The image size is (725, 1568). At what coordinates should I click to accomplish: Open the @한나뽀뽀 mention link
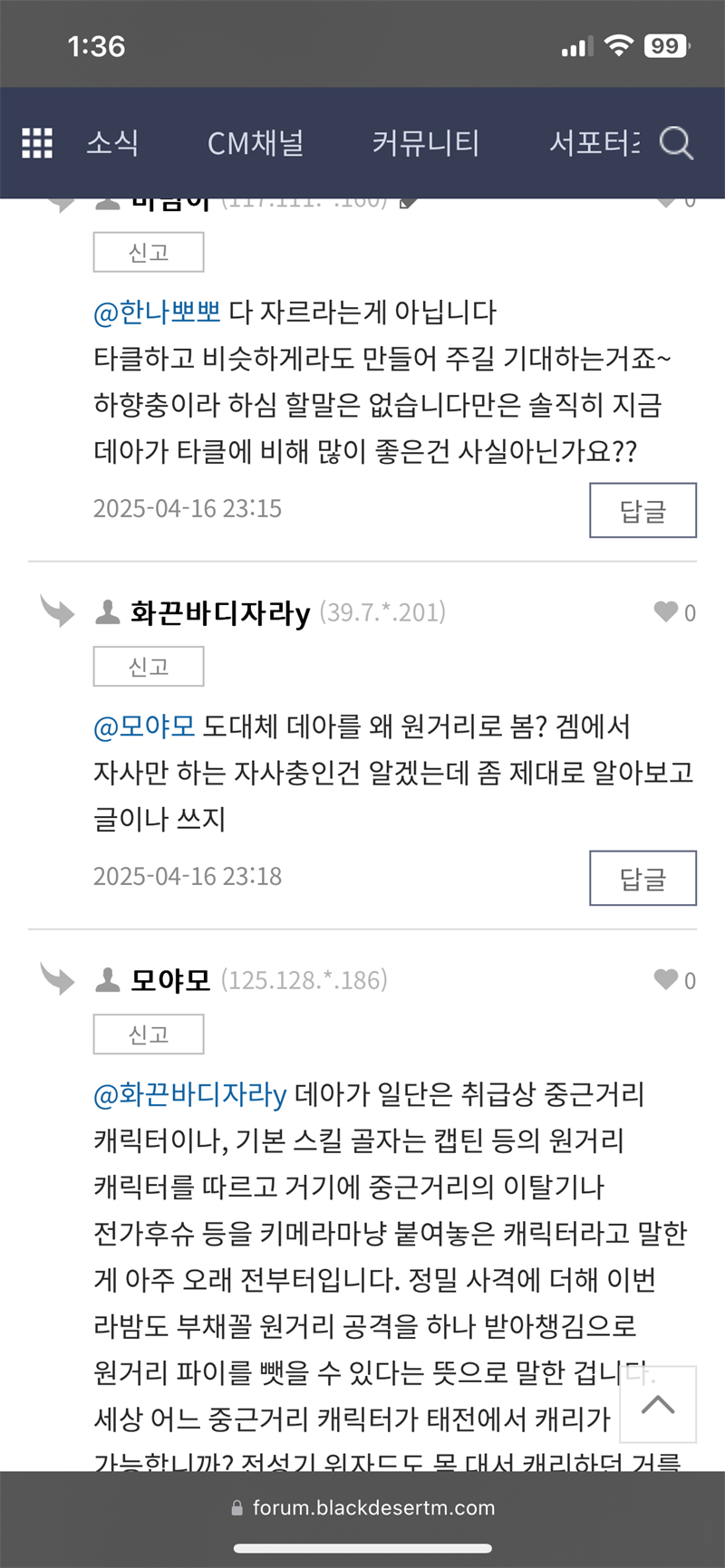pos(157,313)
